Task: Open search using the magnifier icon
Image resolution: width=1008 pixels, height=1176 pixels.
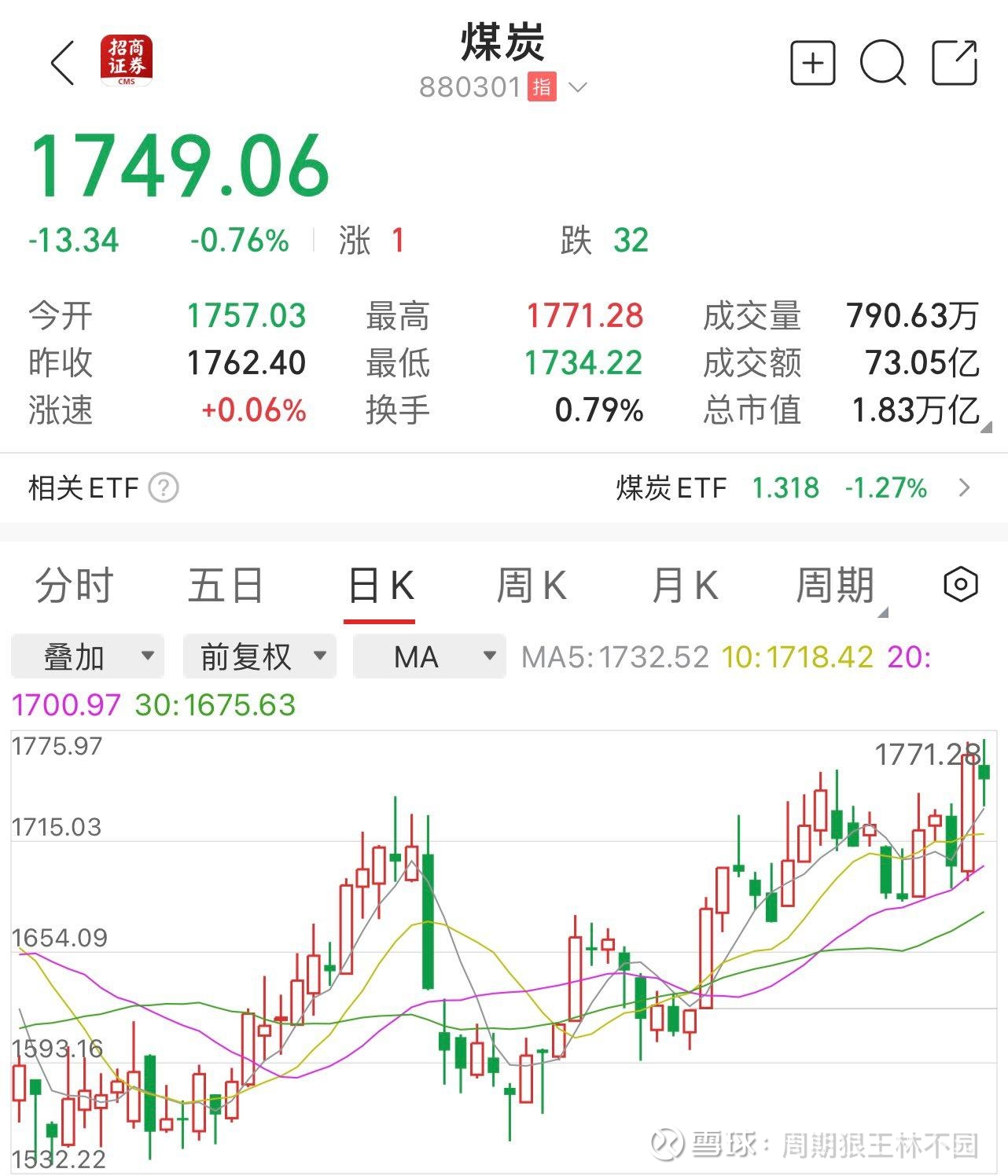Action: click(x=884, y=63)
